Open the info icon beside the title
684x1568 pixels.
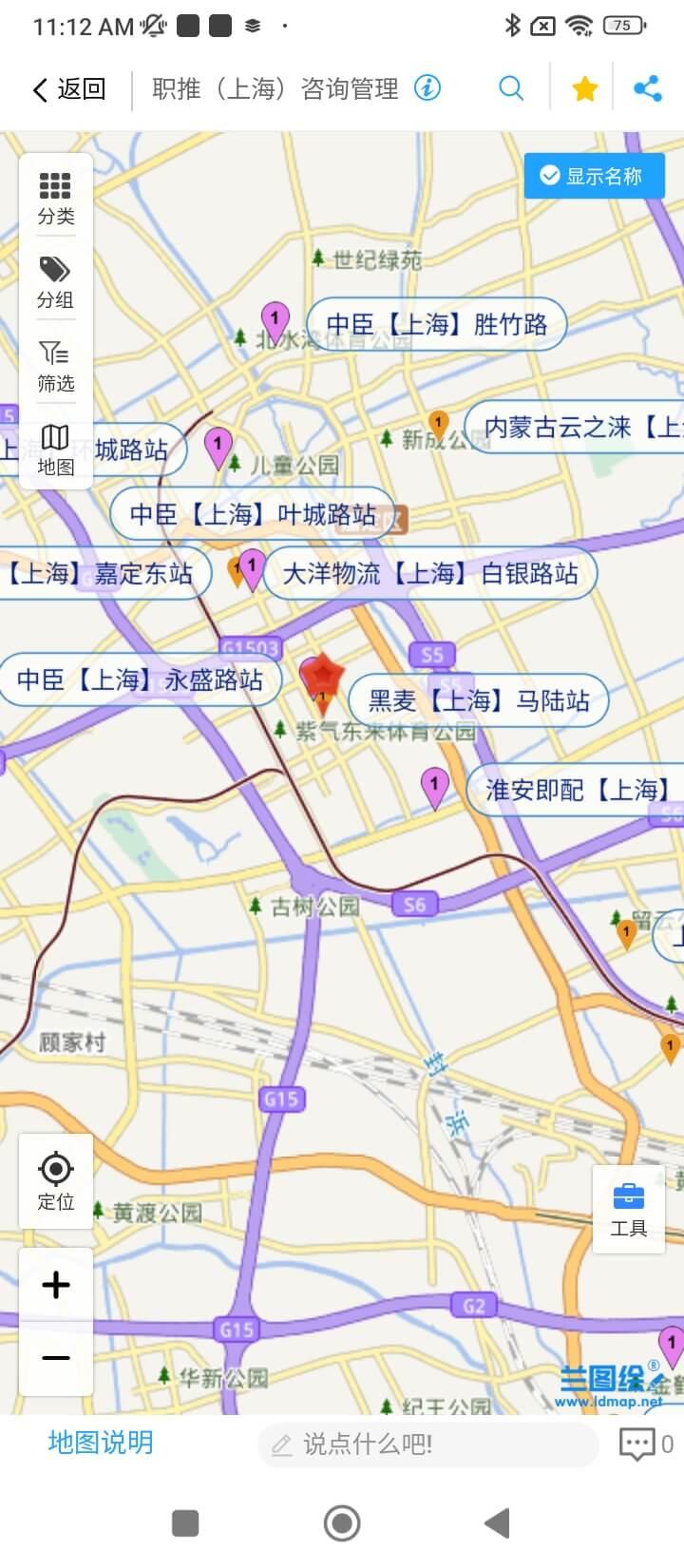click(x=427, y=88)
